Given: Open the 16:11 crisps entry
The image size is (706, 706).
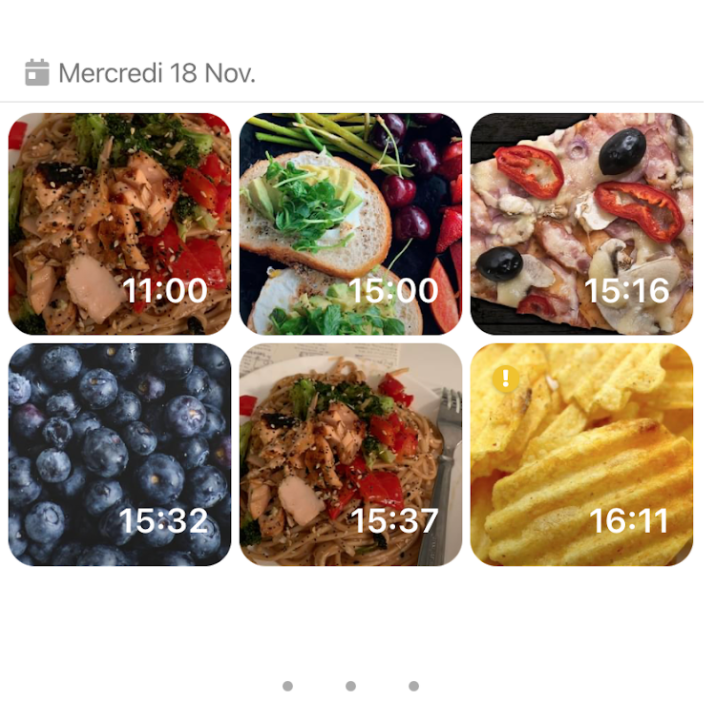Looking at the screenshot, I should pyautogui.click(x=581, y=454).
